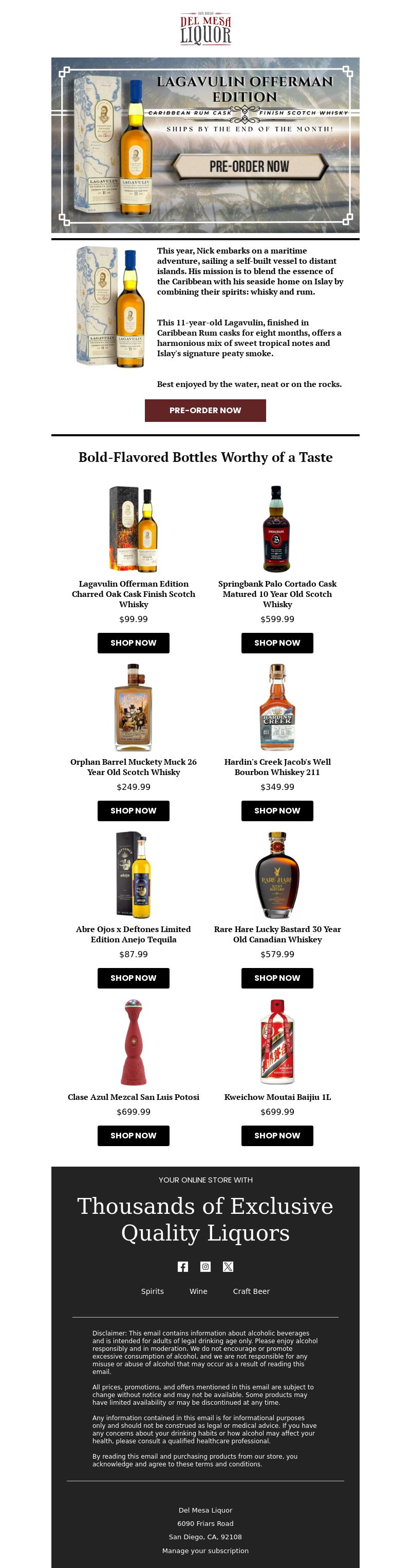Shop Rare Hare Lucky Bastard whiskey
The height and width of the screenshot is (1568, 411).
pyautogui.click(x=277, y=978)
